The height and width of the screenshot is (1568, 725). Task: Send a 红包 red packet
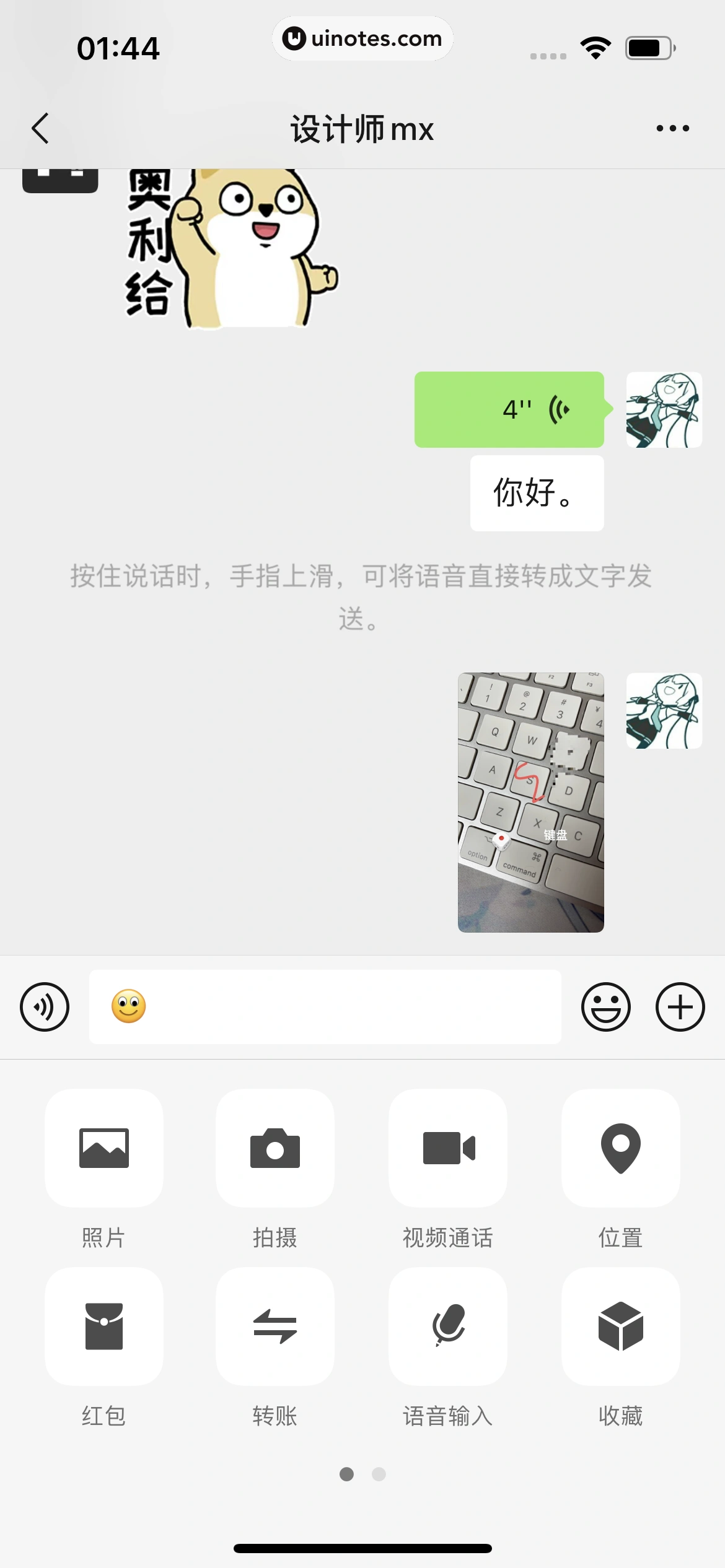point(104,1326)
